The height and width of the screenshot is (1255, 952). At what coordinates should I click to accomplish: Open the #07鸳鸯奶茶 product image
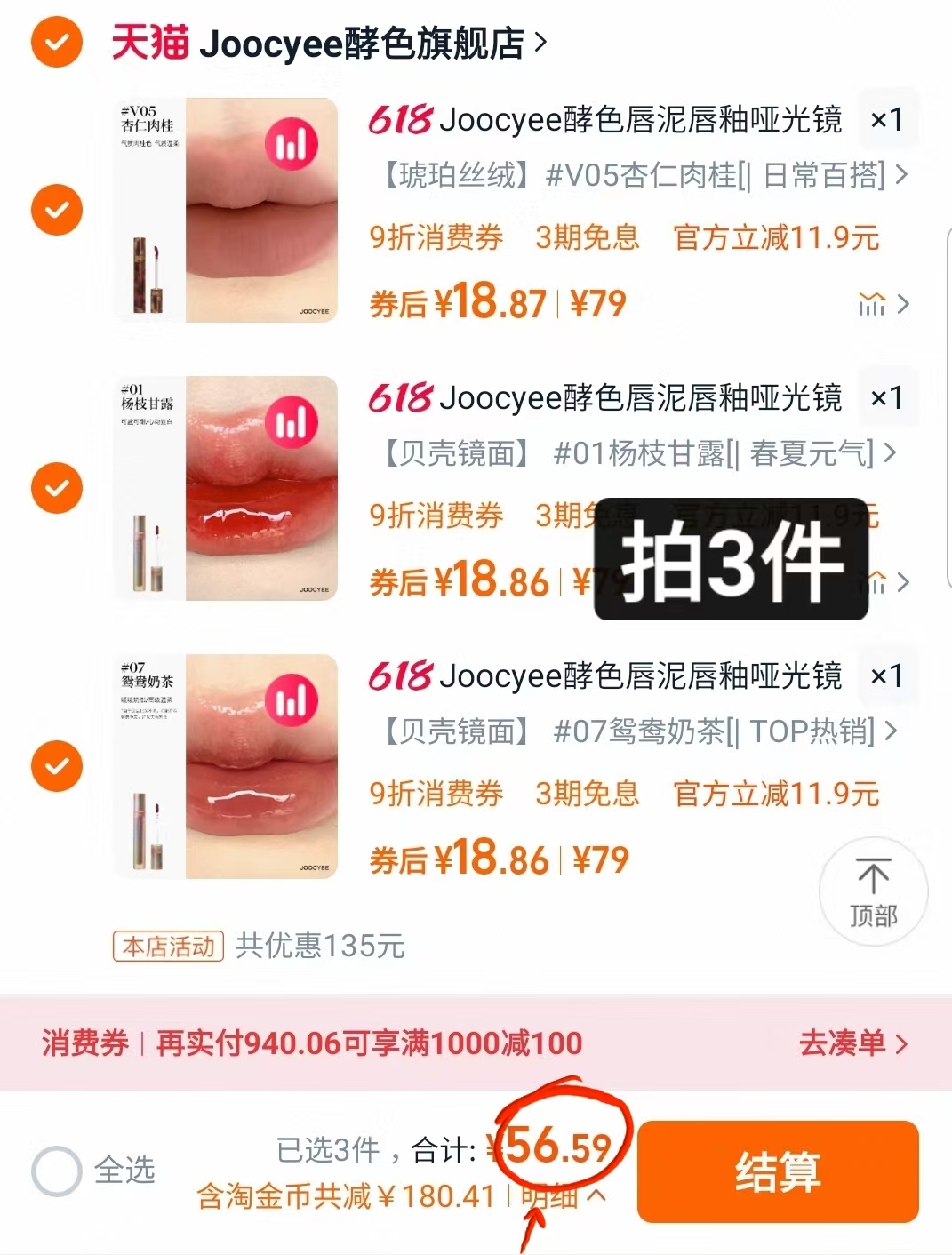point(226,766)
